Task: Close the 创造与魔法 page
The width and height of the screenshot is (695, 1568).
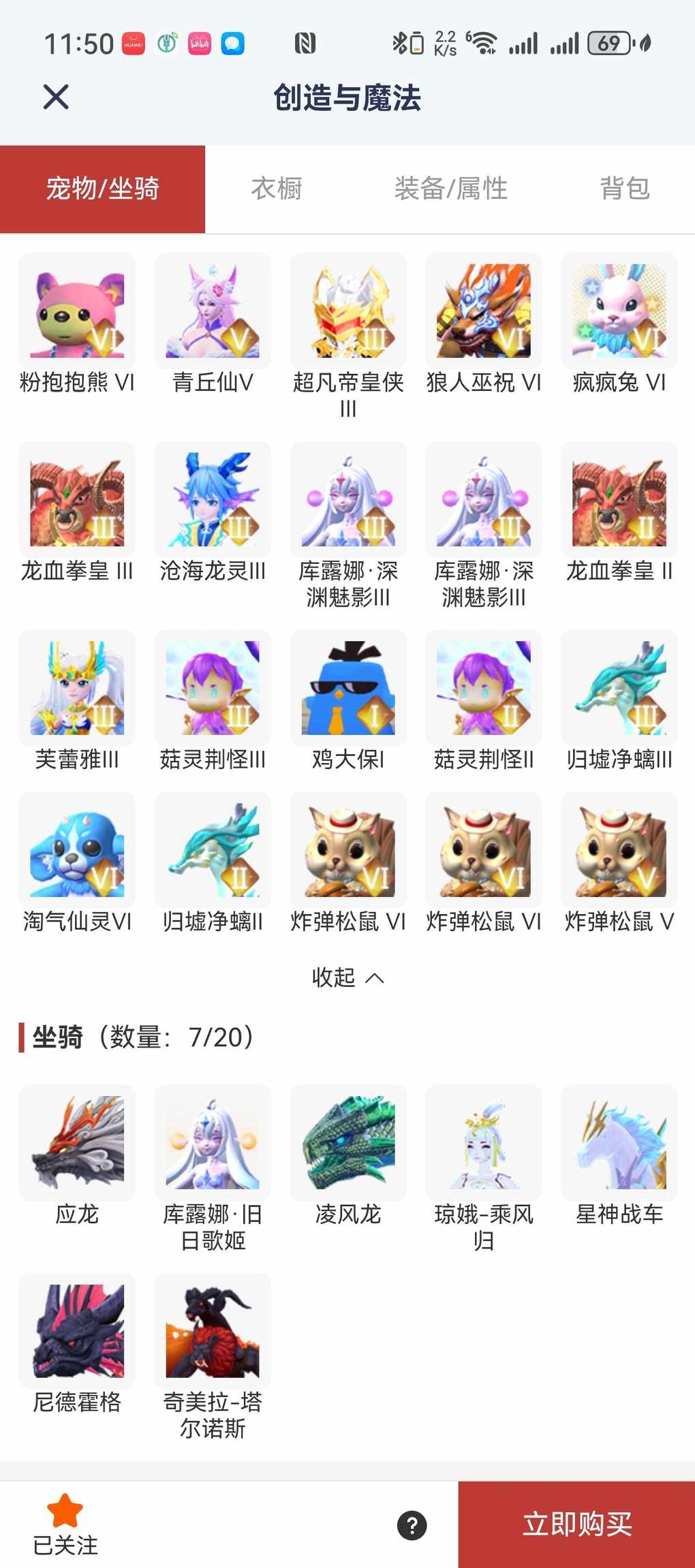Action: click(x=56, y=97)
